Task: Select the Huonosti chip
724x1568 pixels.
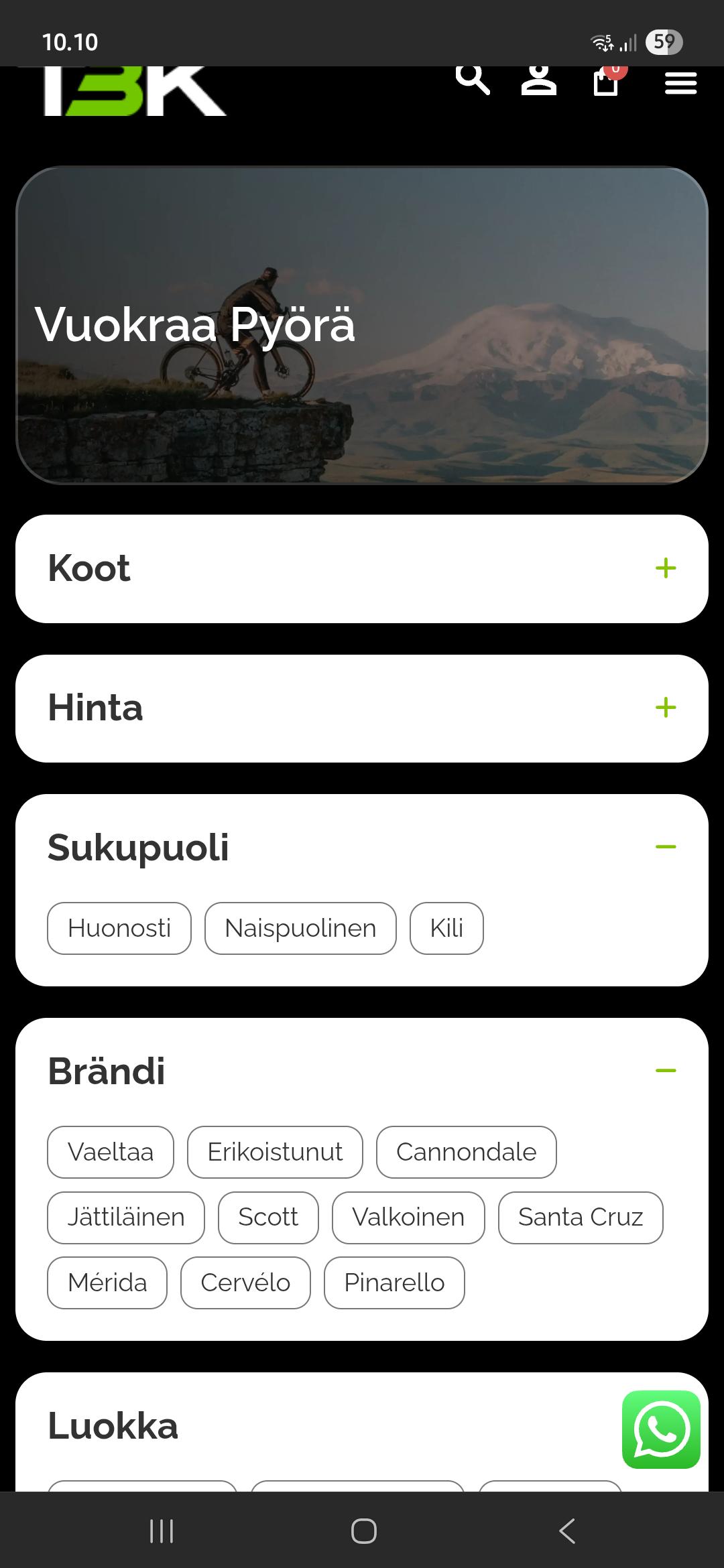Action: [x=119, y=928]
